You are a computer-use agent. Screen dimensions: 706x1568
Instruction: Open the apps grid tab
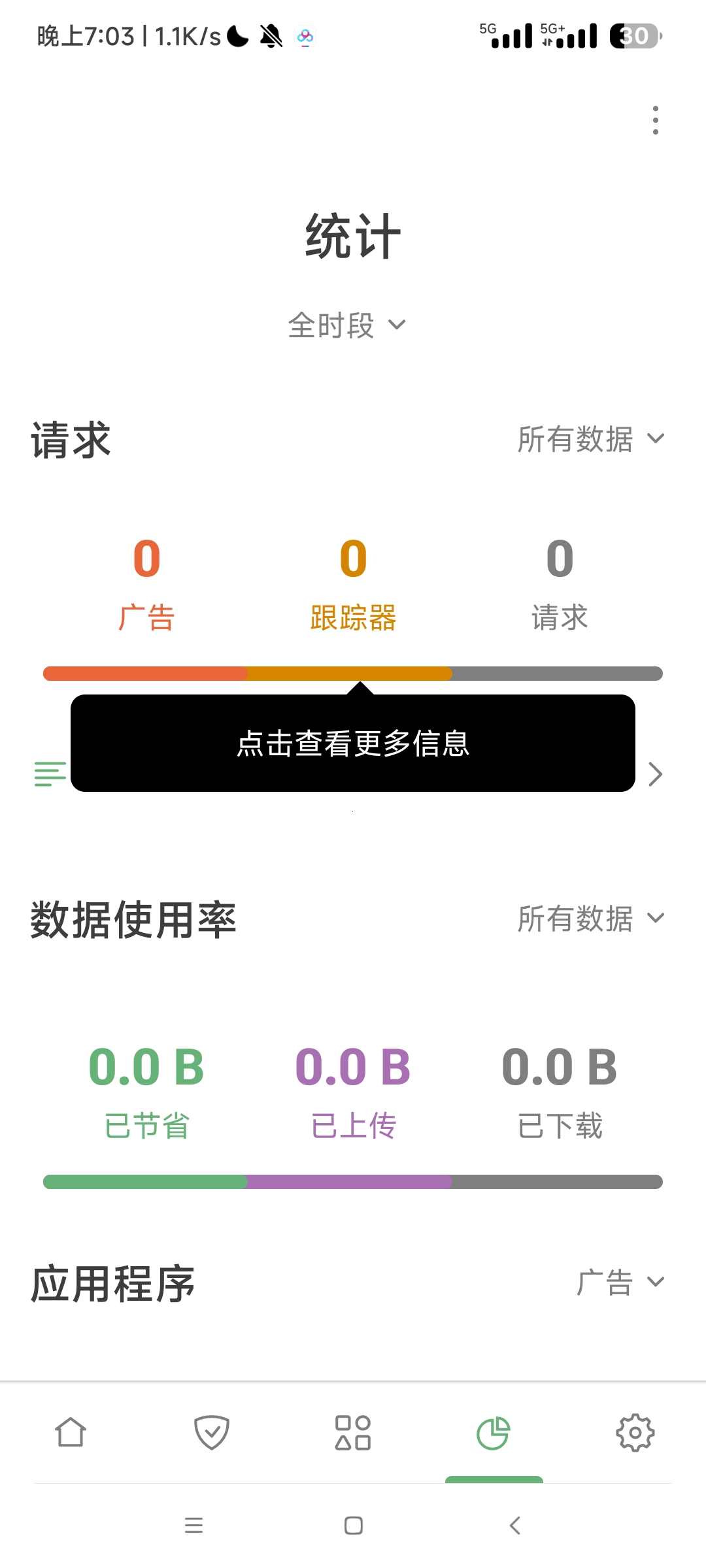353,1433
